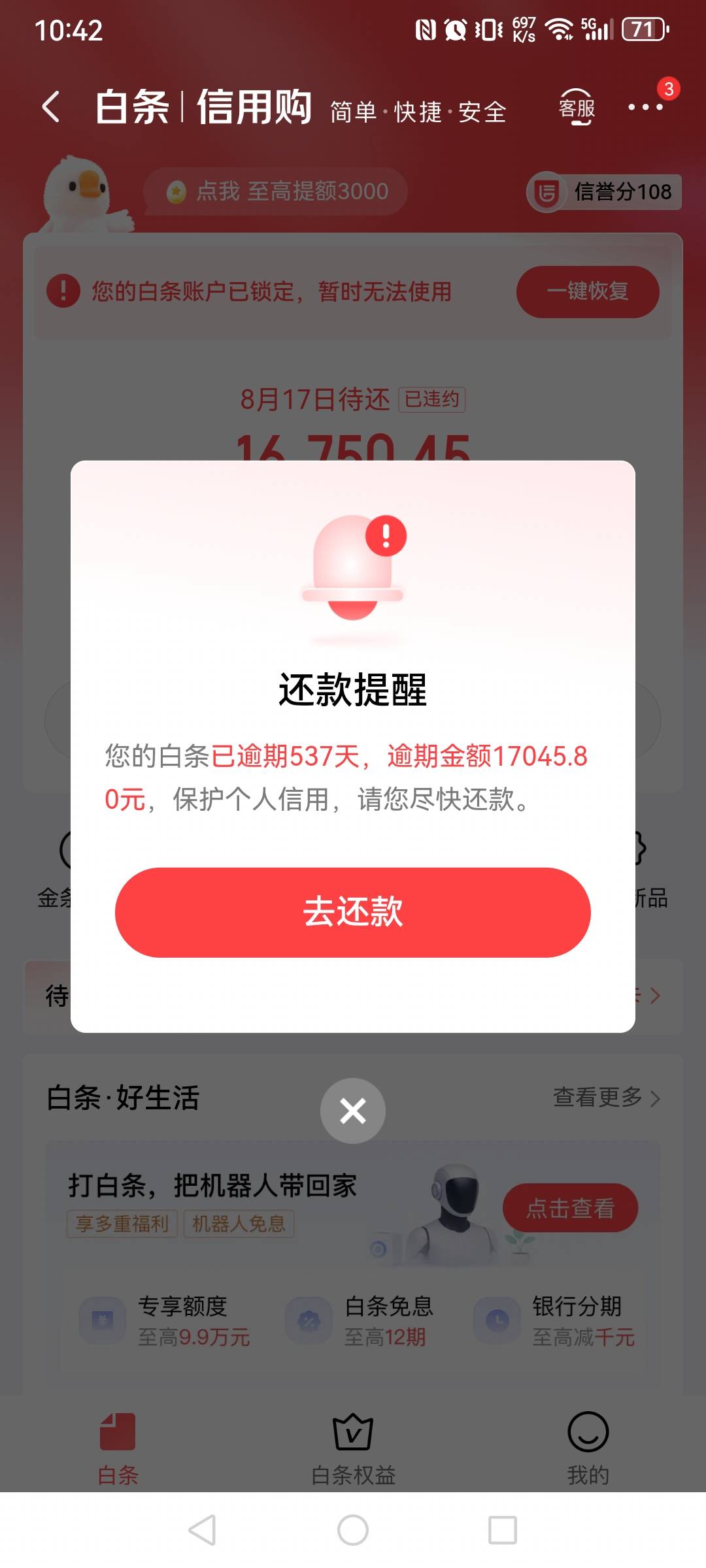
Task: Tap 点击查看 on robot promotion
Action: [x=570, y=1208]
